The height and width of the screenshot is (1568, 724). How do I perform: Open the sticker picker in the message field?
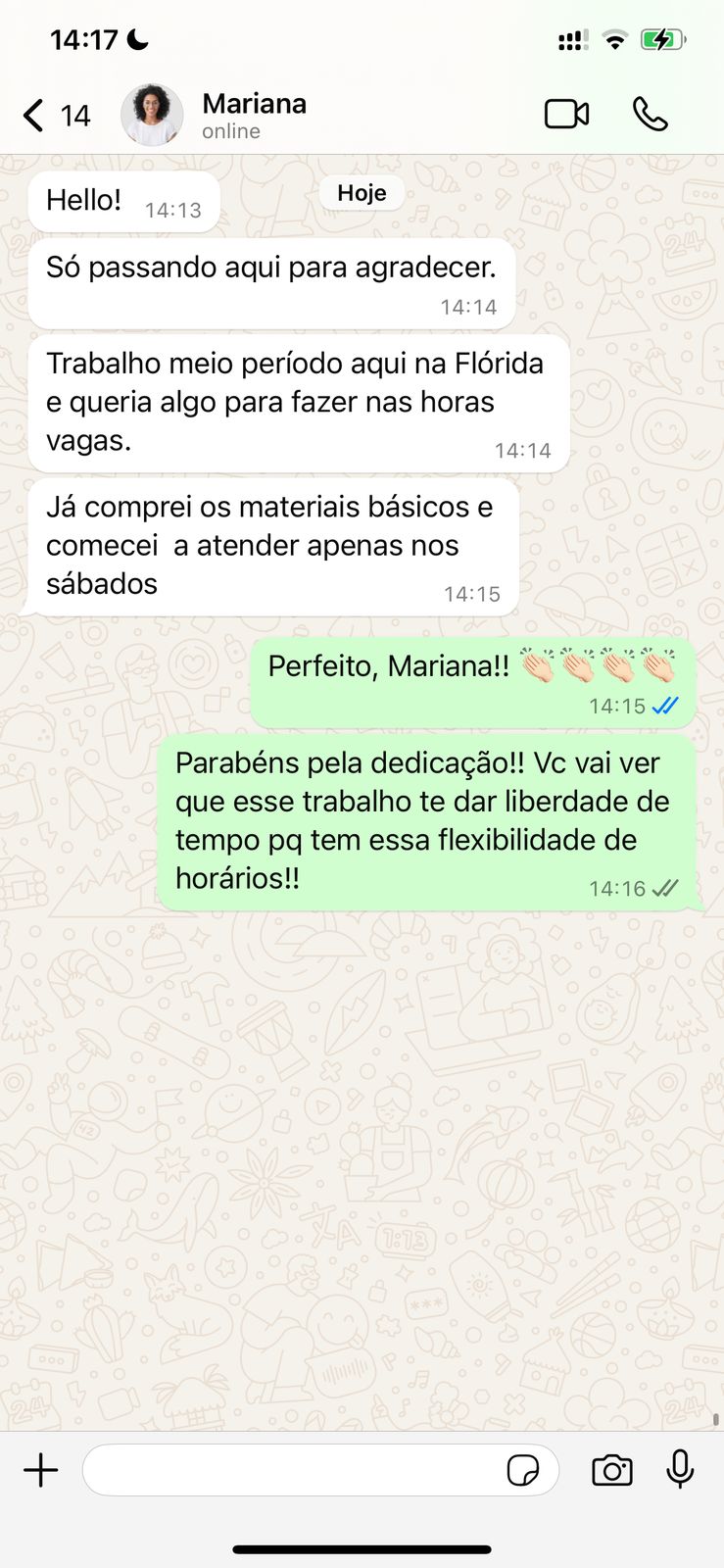[525, 1470]
